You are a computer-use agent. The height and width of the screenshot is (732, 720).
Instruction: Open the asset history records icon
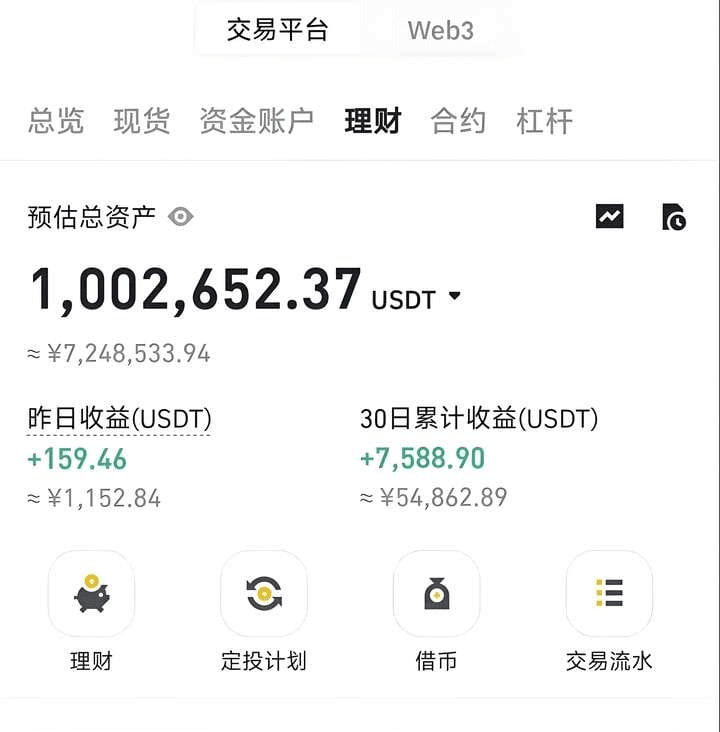[x=674, y=216]
